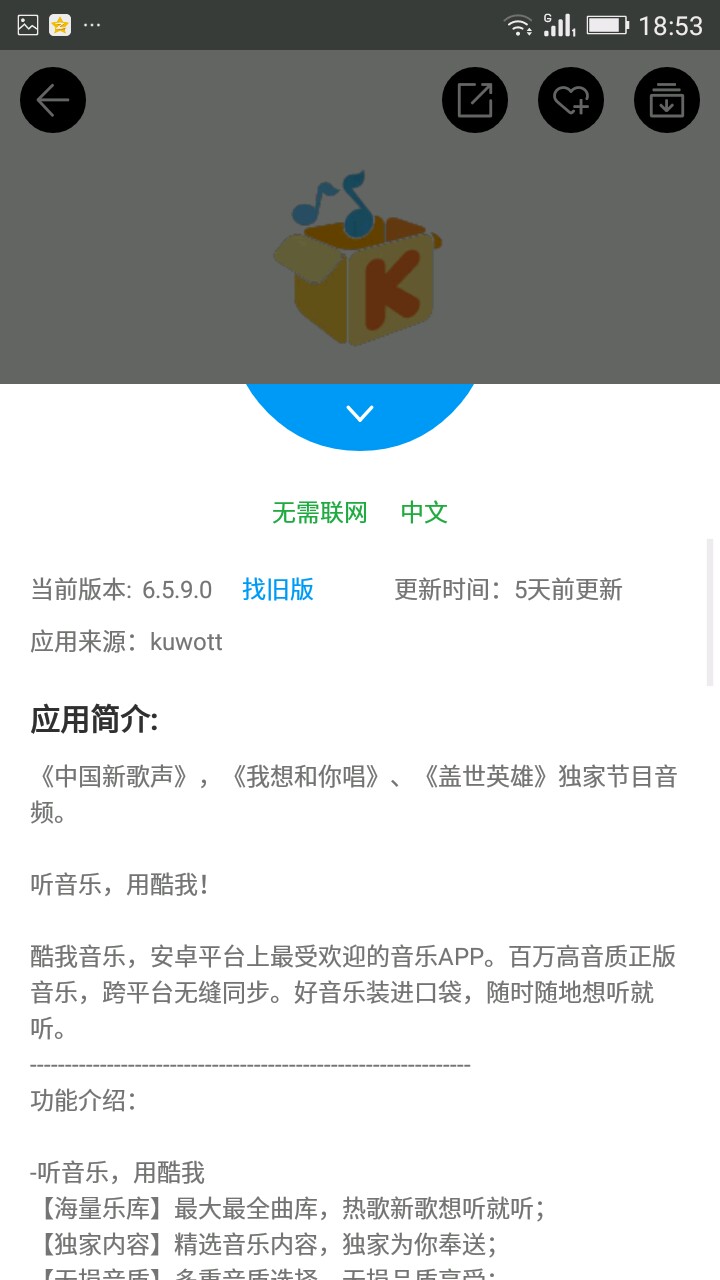720x1280 pixels.
Task: Open the download manager icon
Action: click(x=667, y=100)
